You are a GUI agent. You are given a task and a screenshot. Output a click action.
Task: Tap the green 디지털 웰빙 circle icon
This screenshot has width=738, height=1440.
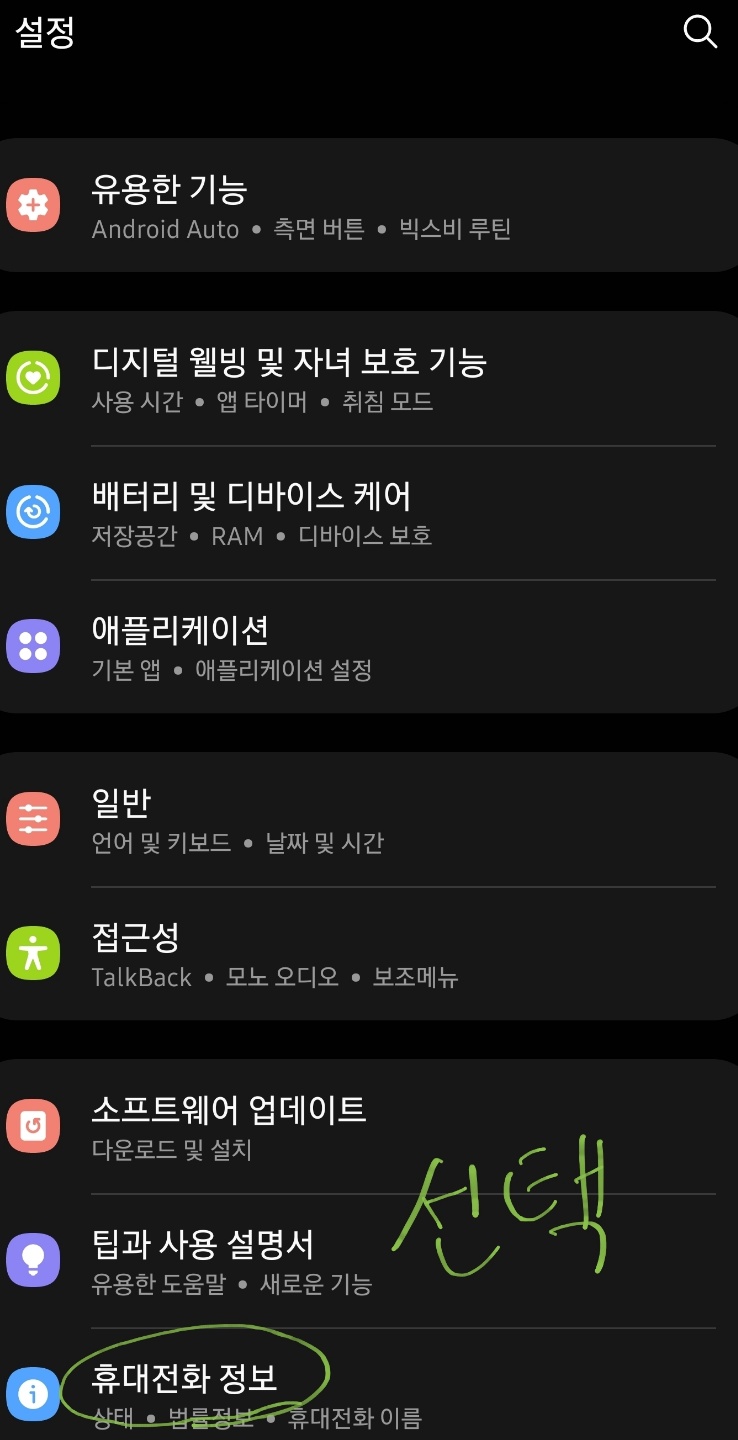(x=33, y=377)
